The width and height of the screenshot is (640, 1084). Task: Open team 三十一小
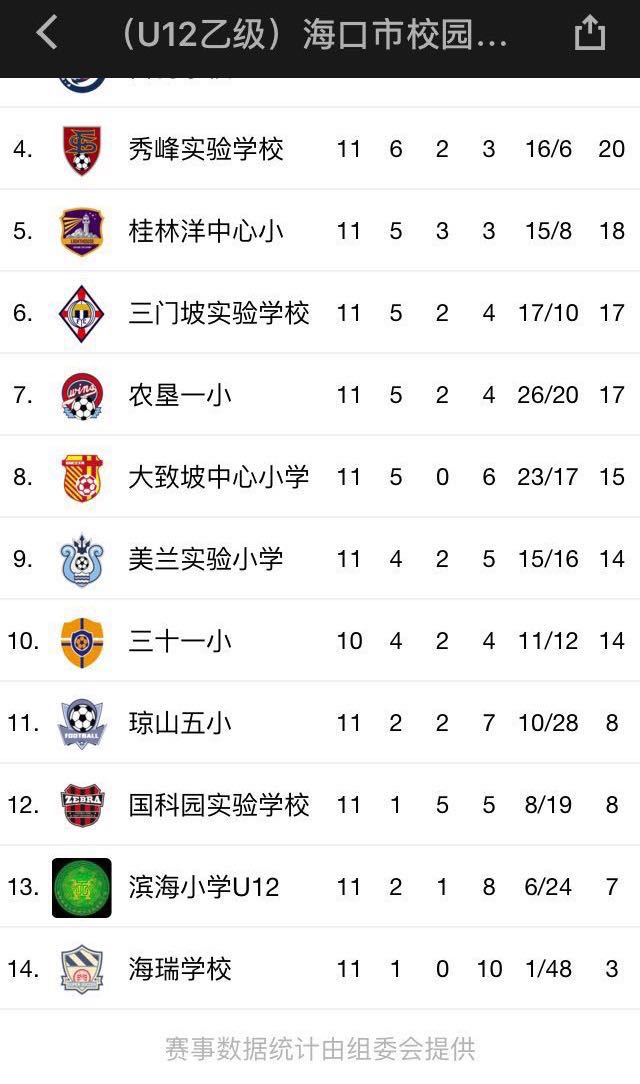coord(180,641)
